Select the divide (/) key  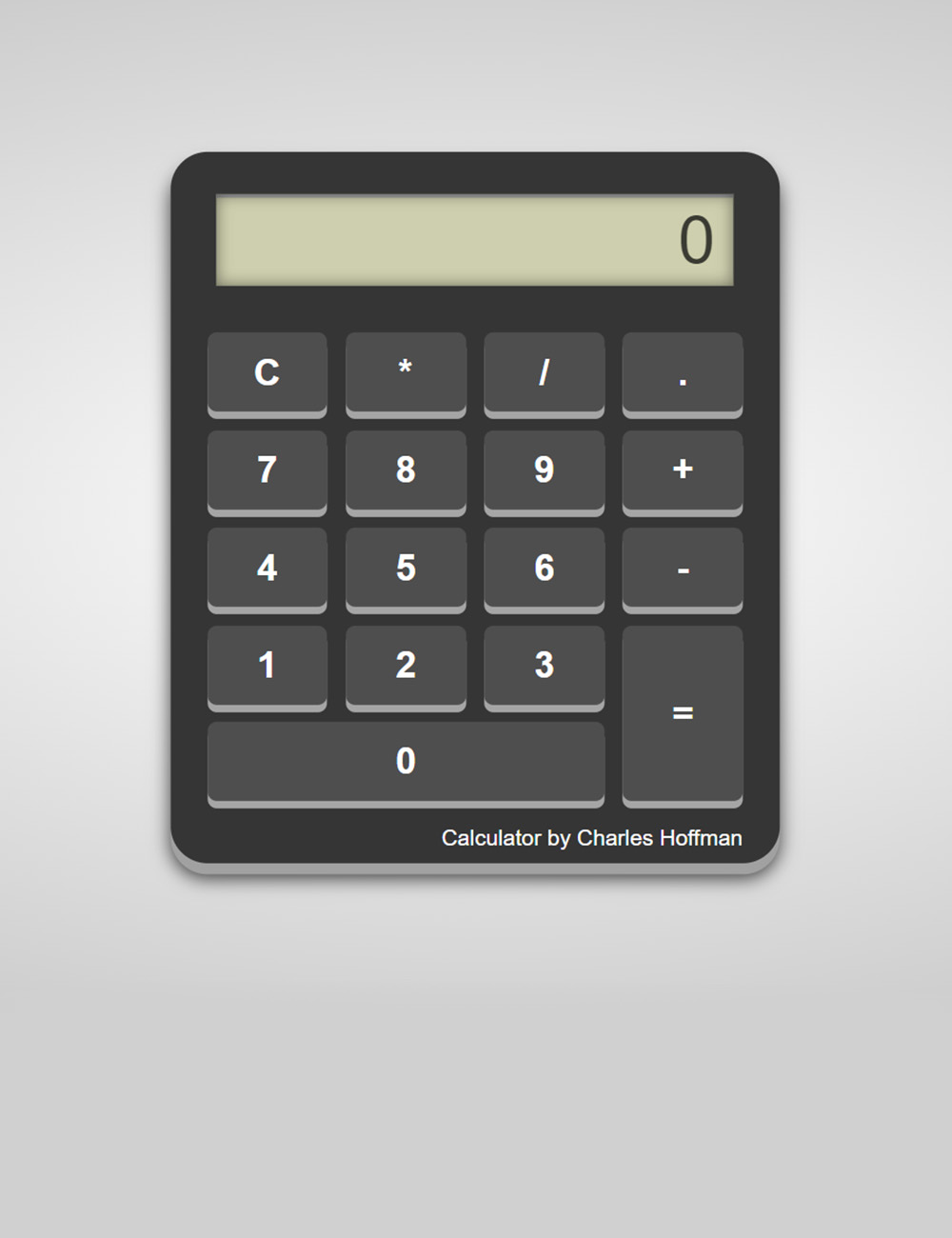point(544,372)
